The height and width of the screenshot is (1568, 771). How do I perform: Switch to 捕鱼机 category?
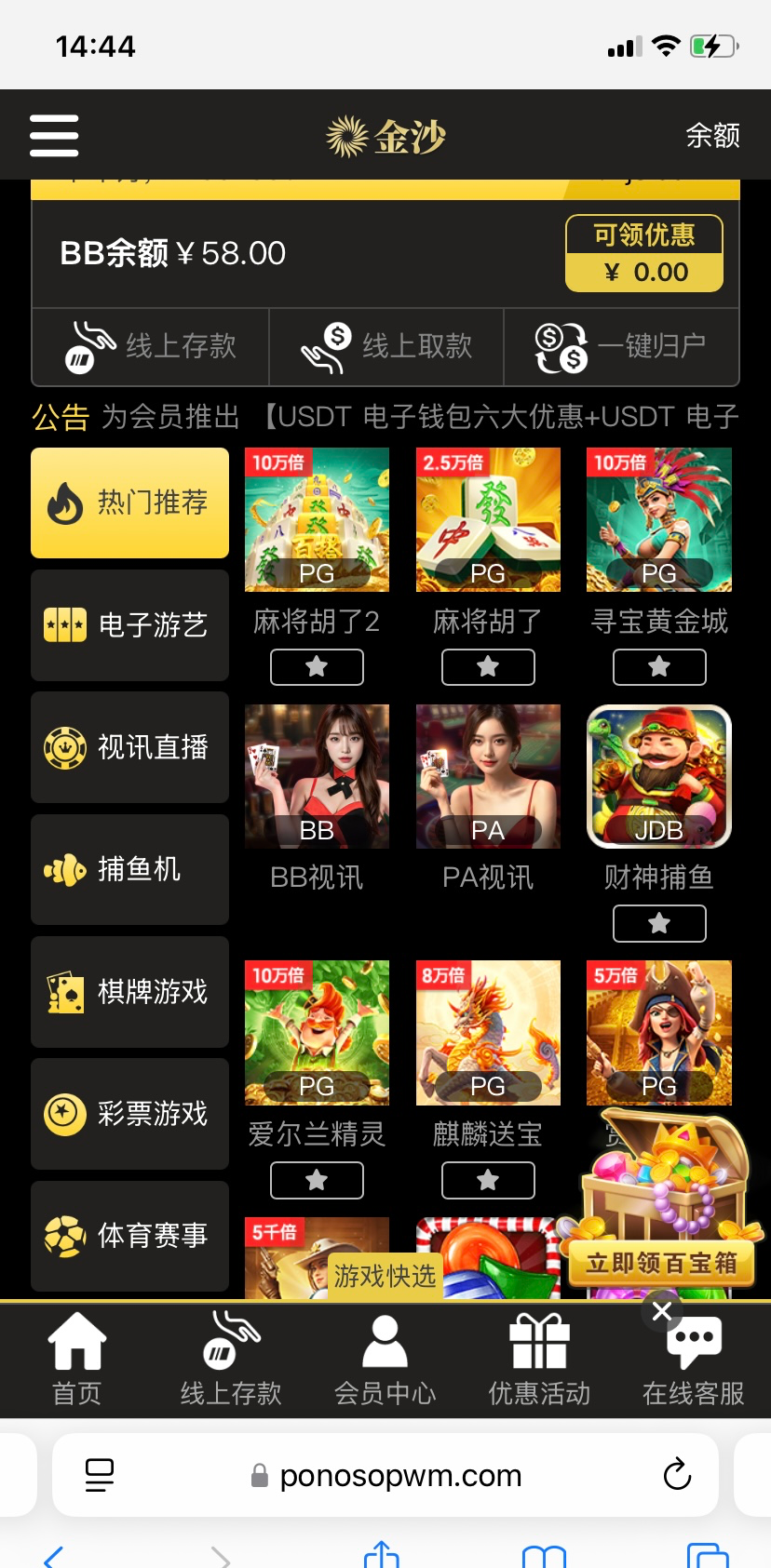pyautogui.click(x=129, y=869)
